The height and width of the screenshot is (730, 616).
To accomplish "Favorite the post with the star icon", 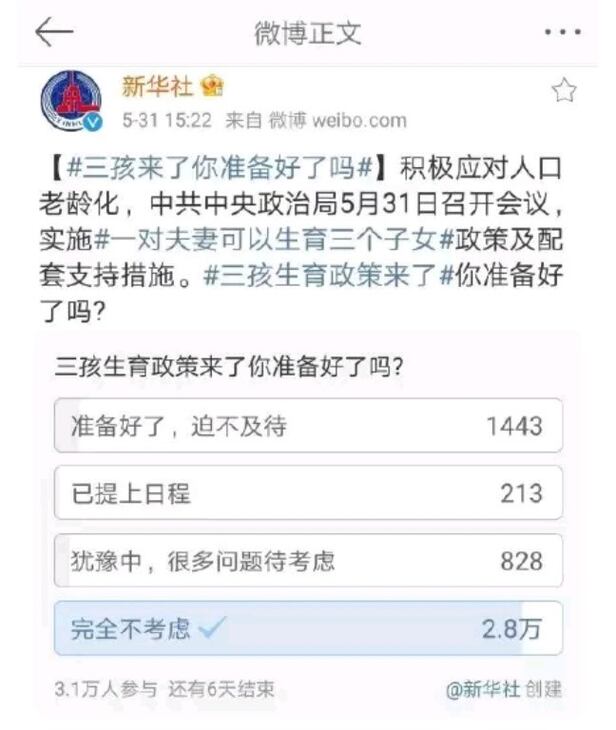I will coord(565,91).
